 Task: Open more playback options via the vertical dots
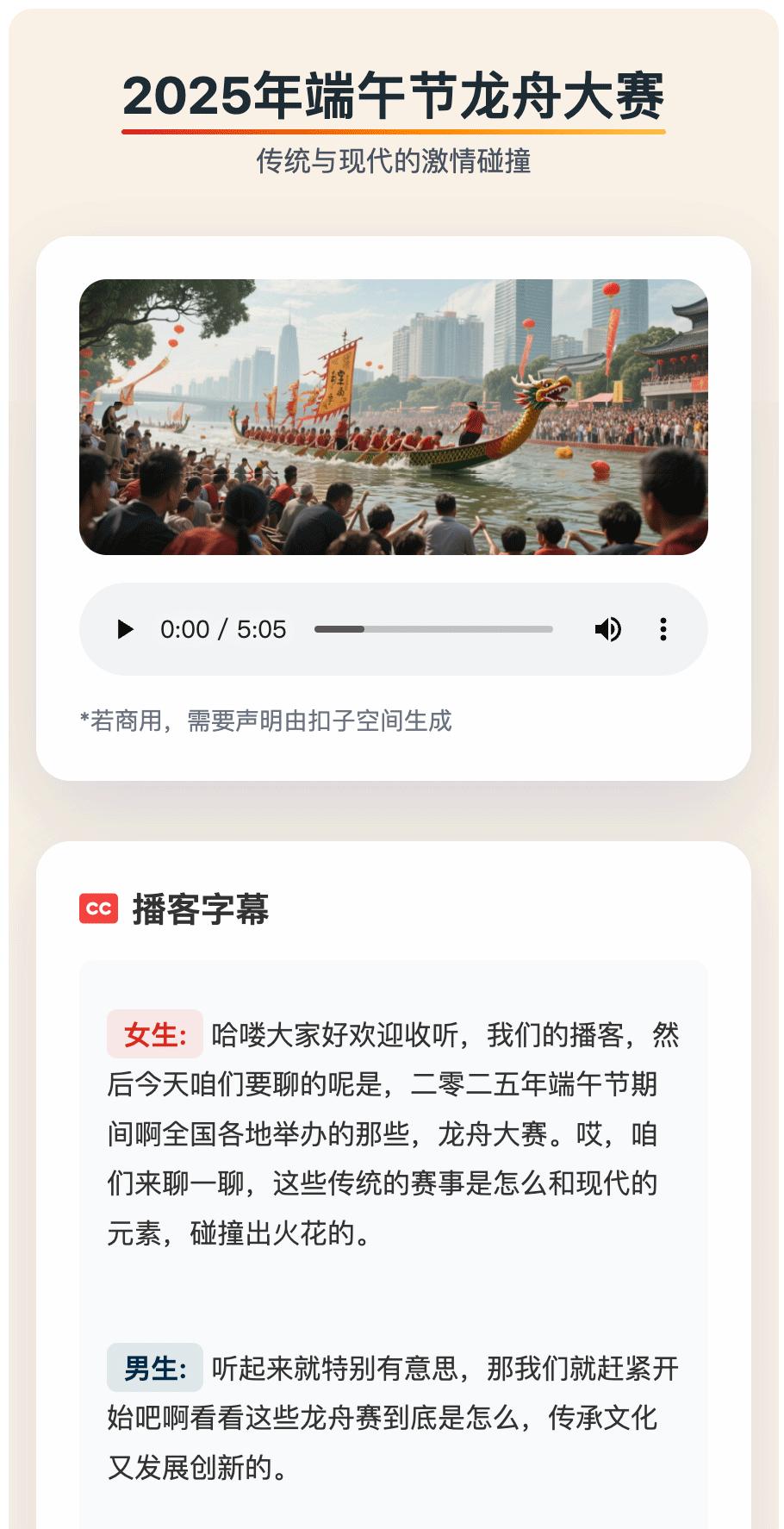663,629
